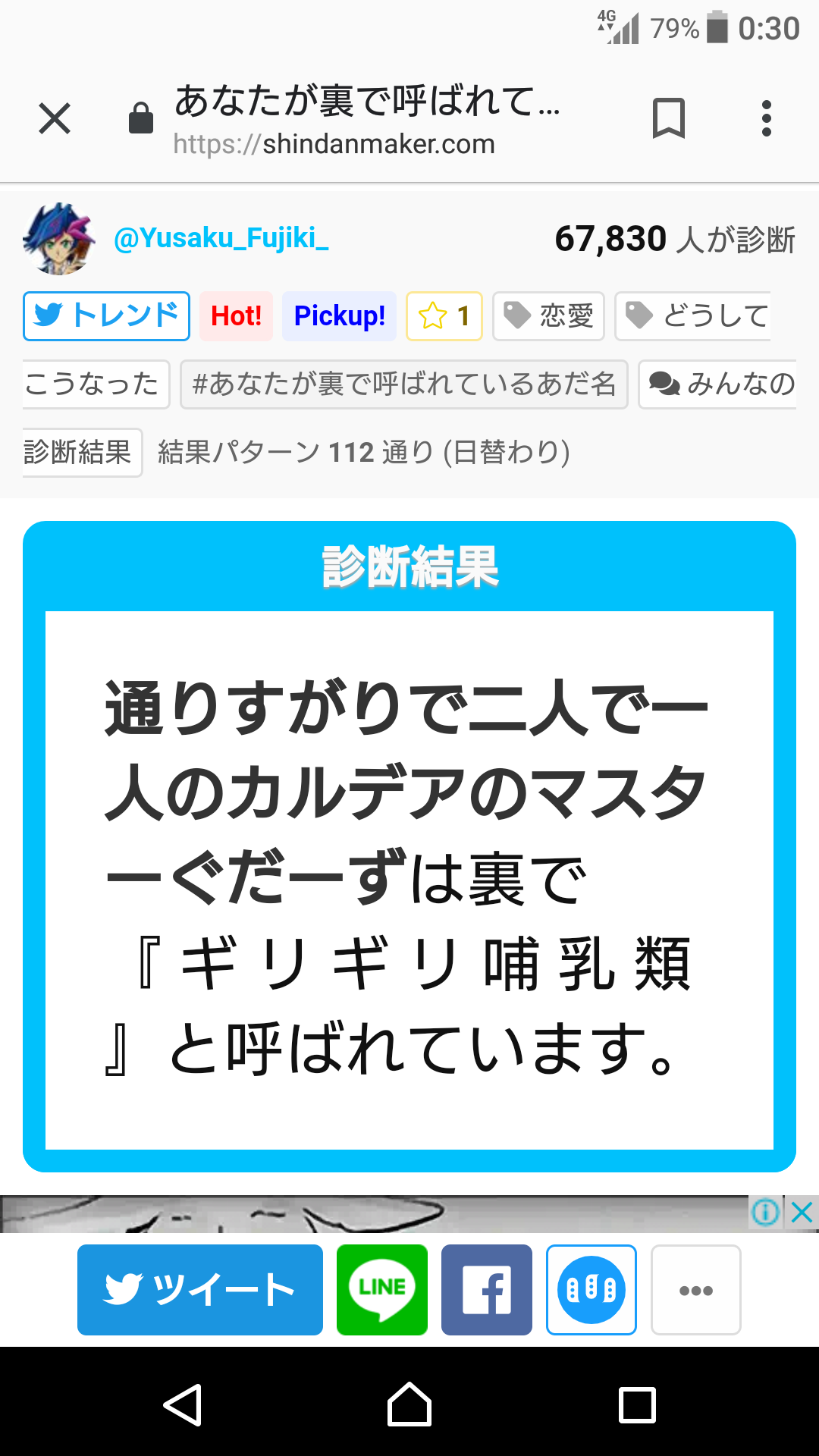Share result with ツイート button

(200, 1289)
